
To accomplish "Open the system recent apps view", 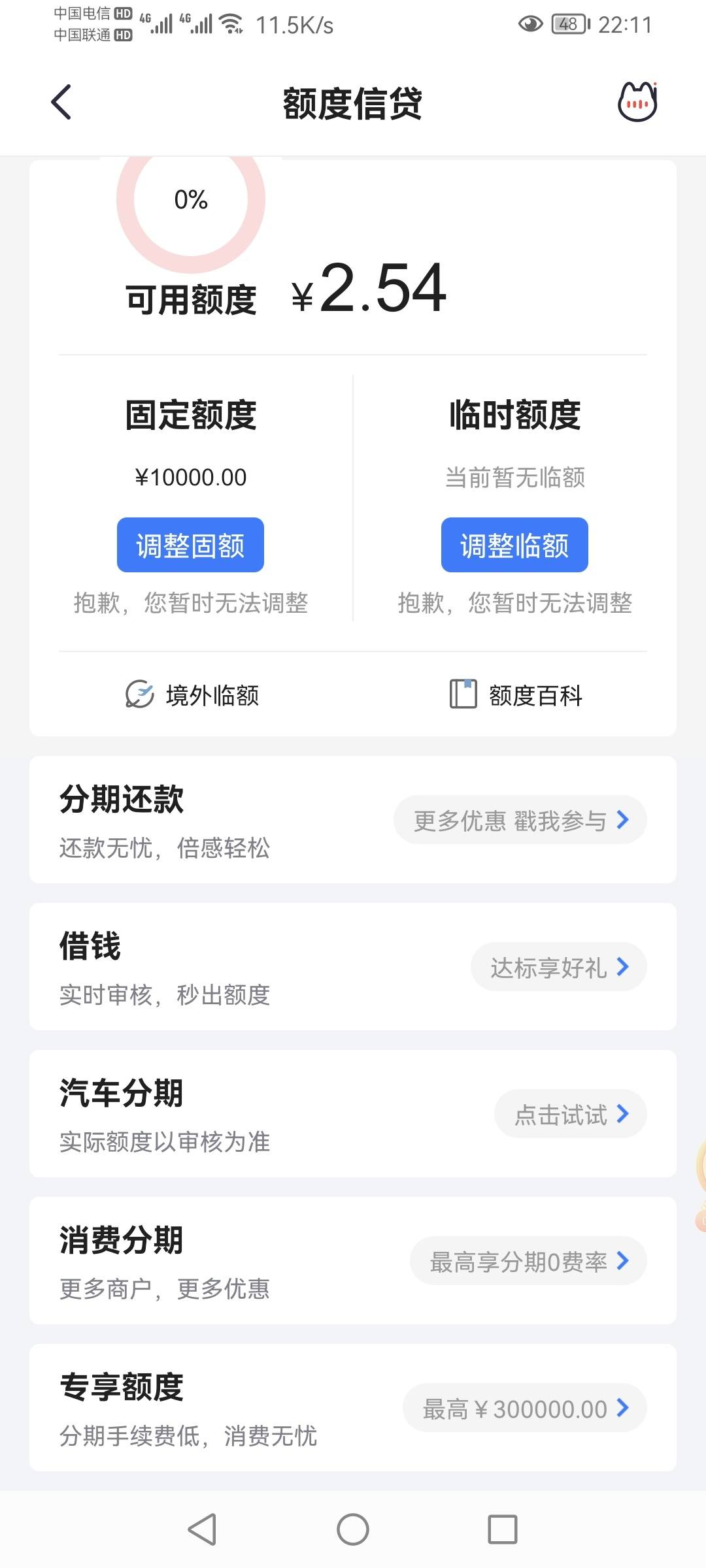I will [x=503, y=1529].
